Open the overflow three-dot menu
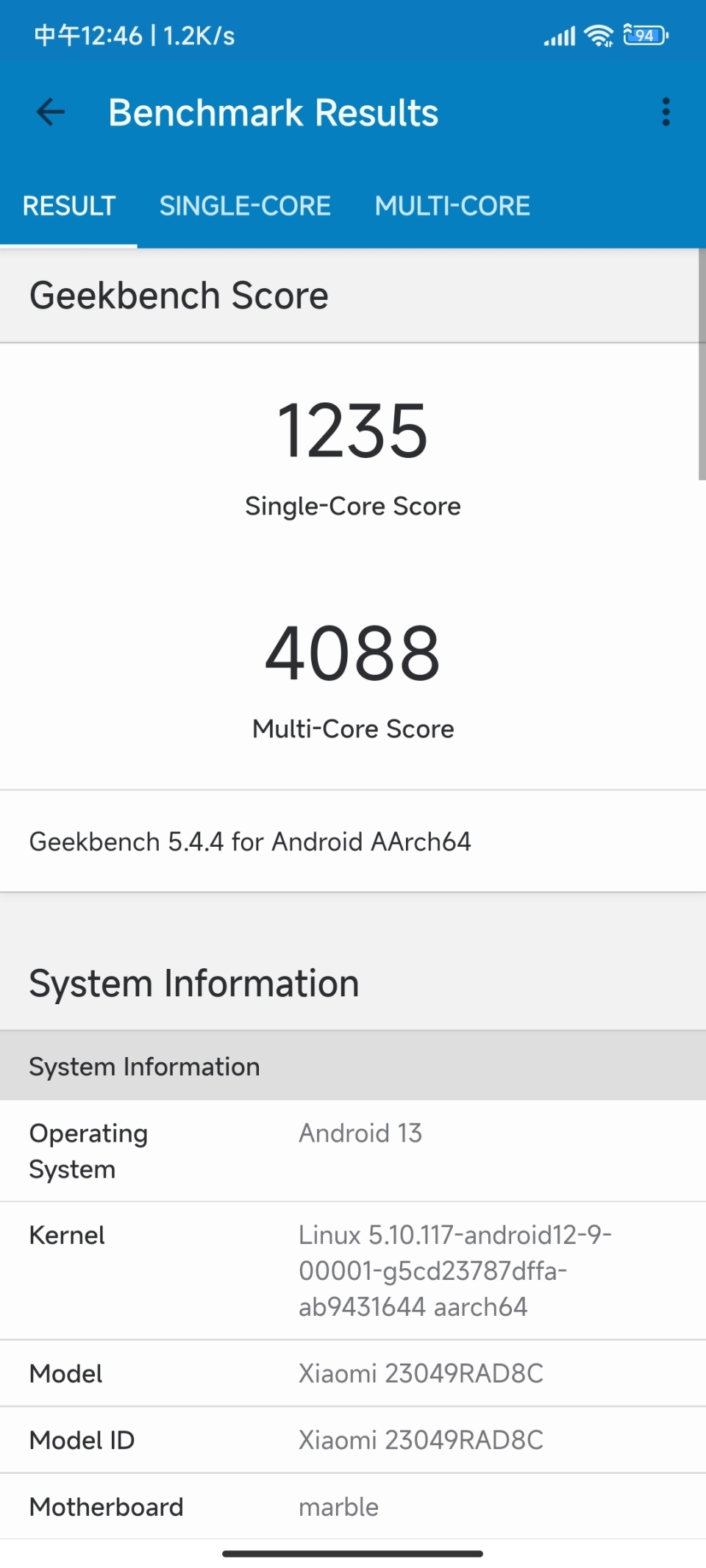 [666, 111]
